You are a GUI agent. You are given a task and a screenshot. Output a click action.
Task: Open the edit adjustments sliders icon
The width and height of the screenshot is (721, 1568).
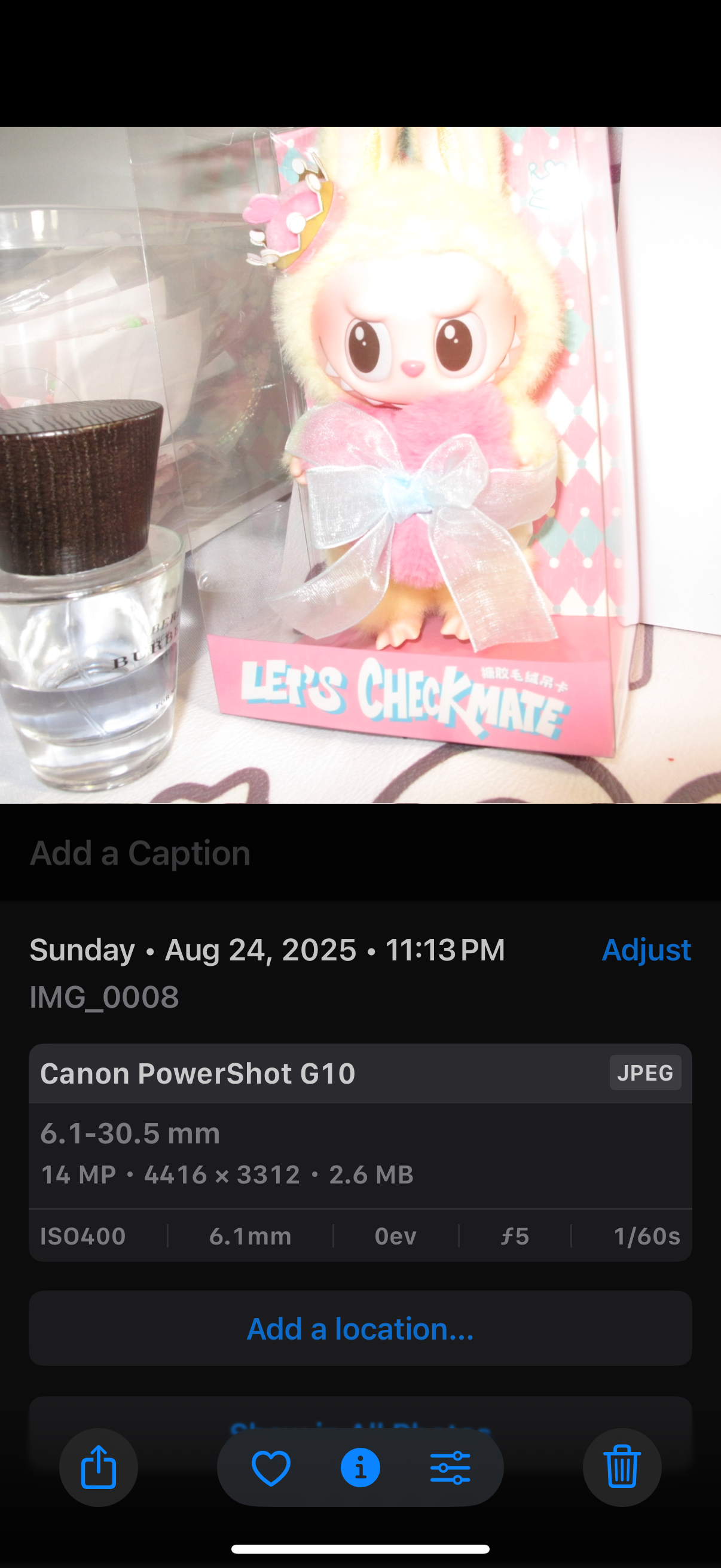(450, 1468)
